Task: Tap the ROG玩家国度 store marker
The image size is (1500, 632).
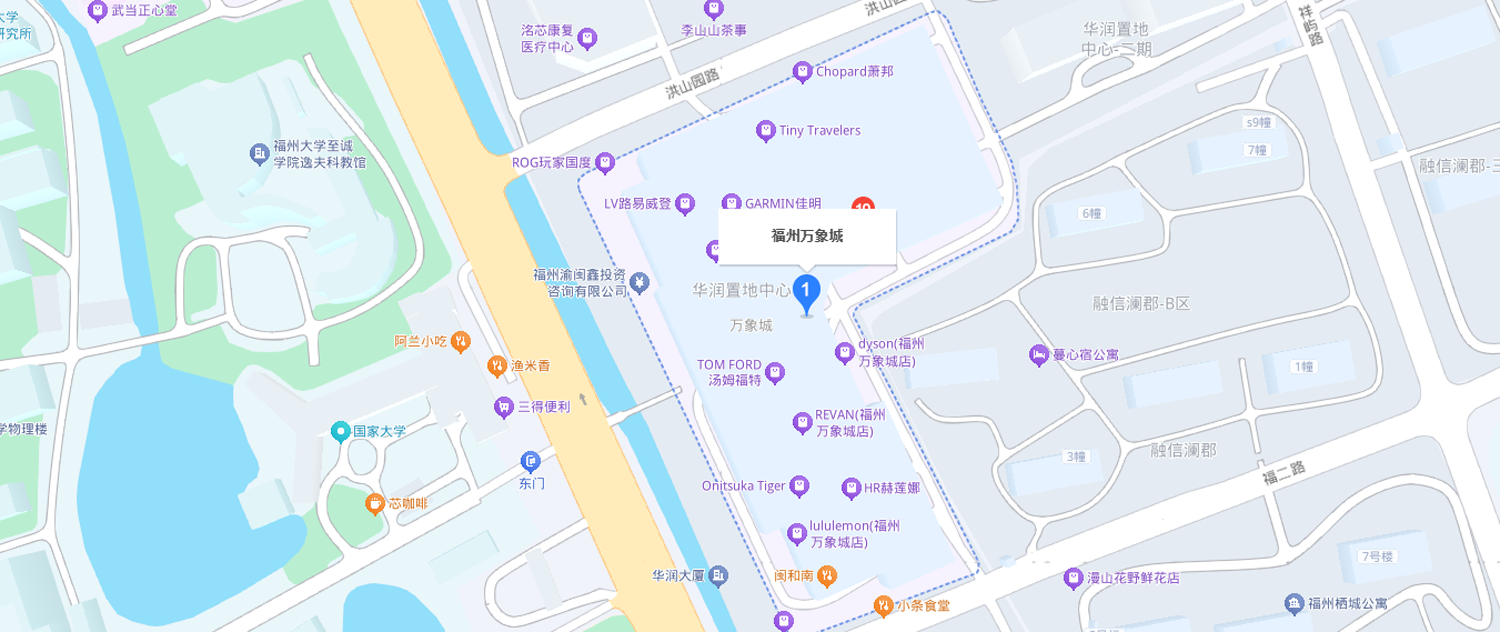Action: (605, 162)
